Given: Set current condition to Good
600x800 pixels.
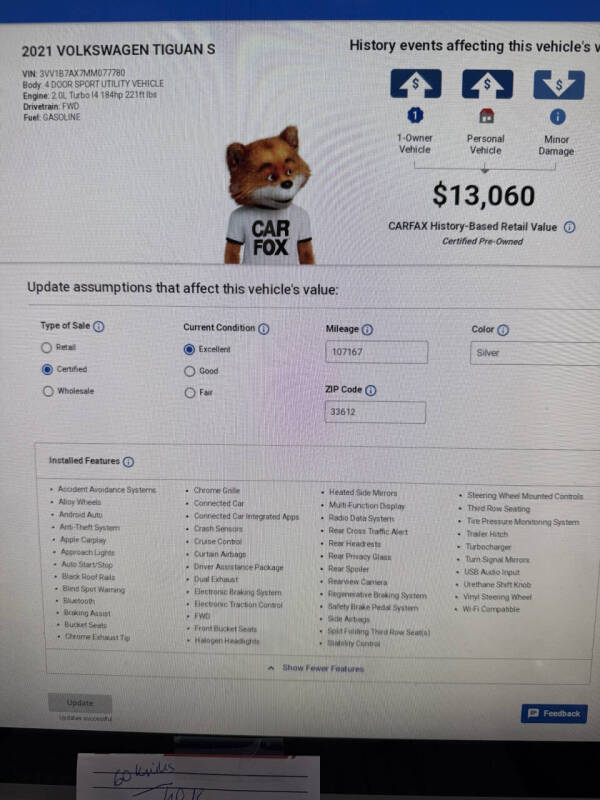Looking at the screenshot, I should coord(189,371).
